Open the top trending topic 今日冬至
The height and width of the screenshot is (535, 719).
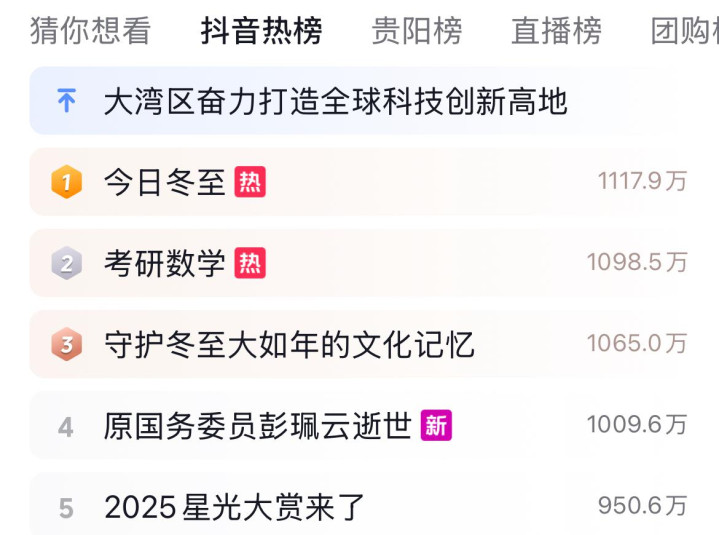click(165, 182)
